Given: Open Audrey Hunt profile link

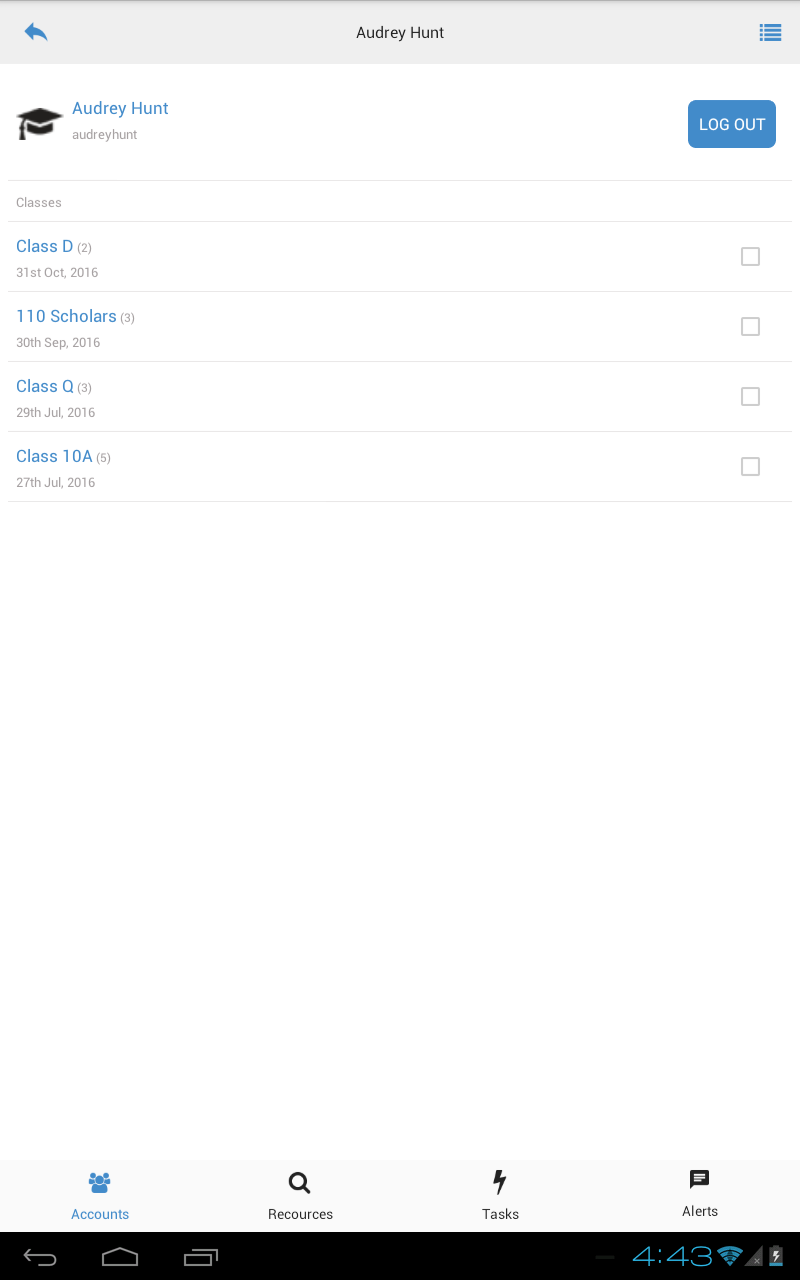Looking at the screenshot, I should pos(120,108).
